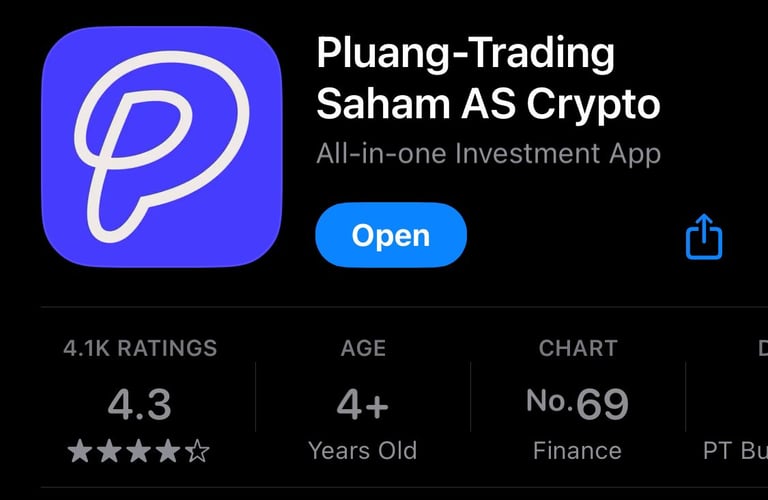
Task: Share the Pluang app listing
Action: (704, 238)
